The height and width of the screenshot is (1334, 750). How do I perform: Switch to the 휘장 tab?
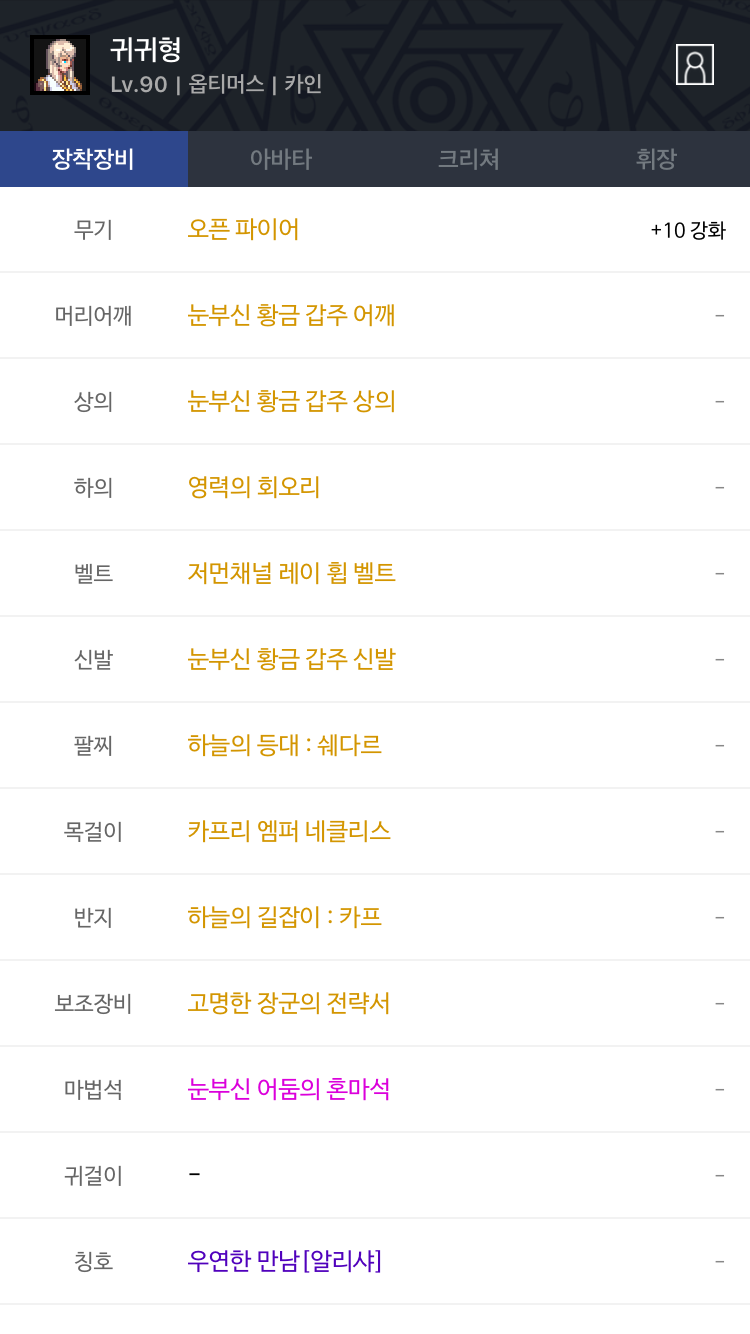(656, 159)
